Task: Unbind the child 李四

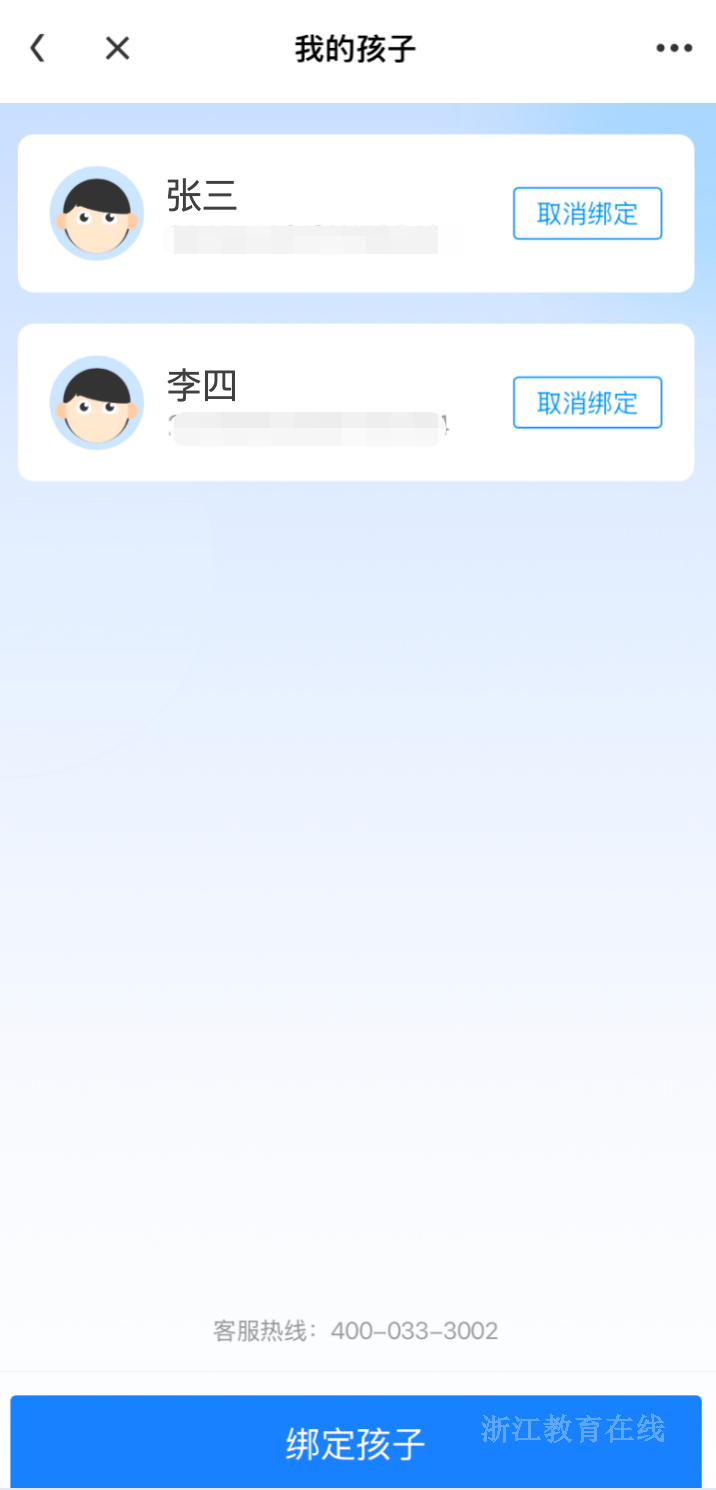Action: coord(587,403)
